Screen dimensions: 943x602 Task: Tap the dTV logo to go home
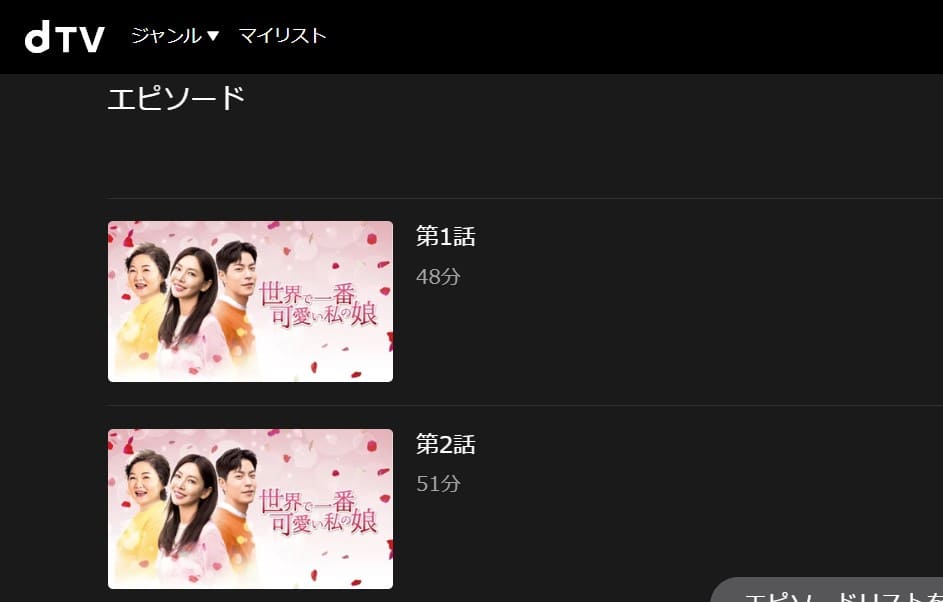tap(65, 37)
